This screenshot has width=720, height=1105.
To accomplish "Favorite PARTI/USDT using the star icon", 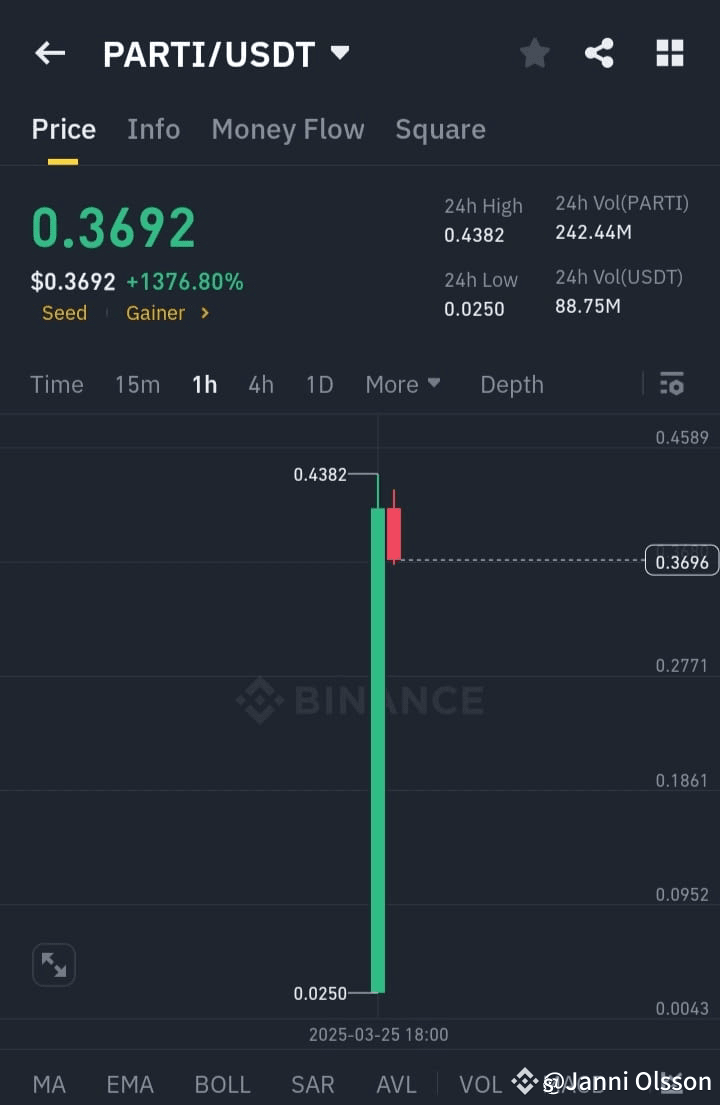I will pyautogui.click(x=534, y=53).
